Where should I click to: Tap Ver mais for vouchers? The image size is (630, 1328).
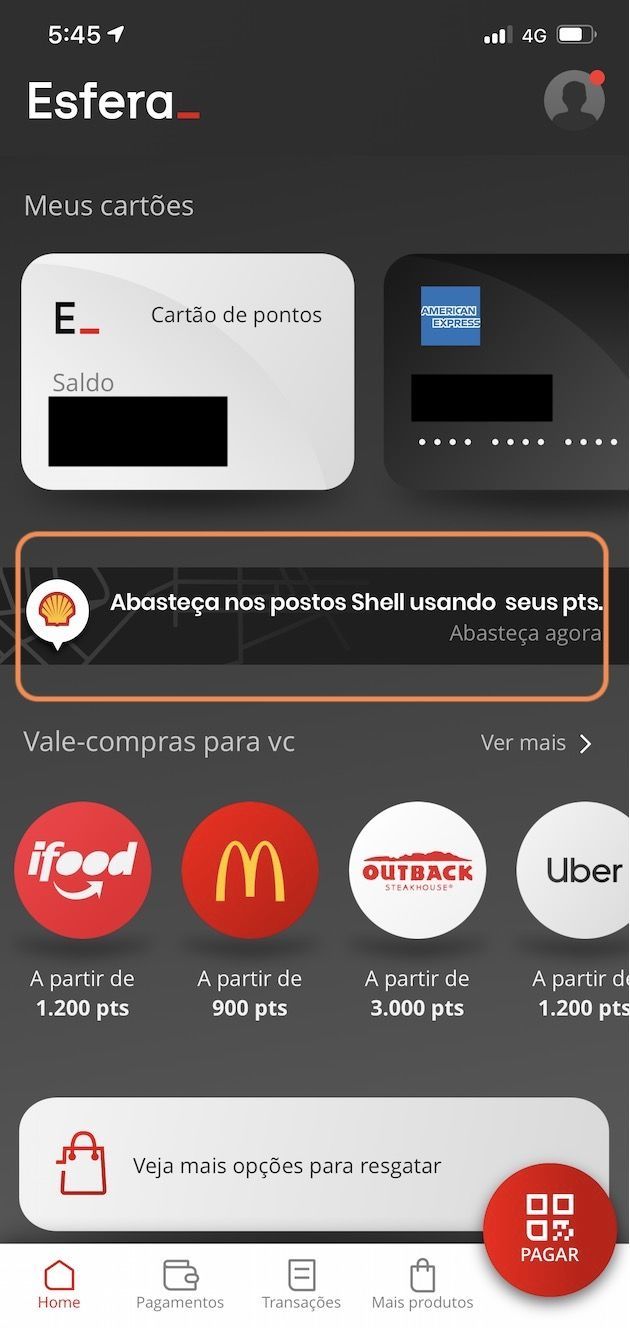point(537,743)
